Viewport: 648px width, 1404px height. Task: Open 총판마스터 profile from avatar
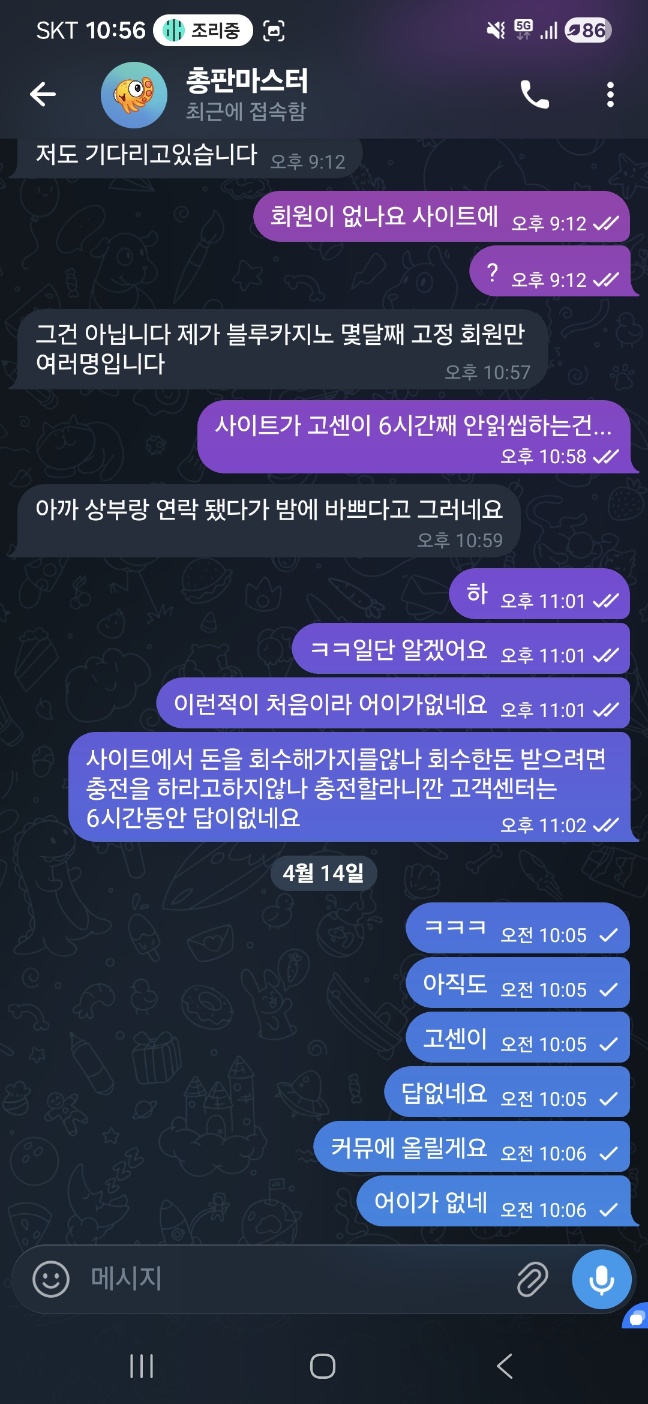tap(134, 95)
